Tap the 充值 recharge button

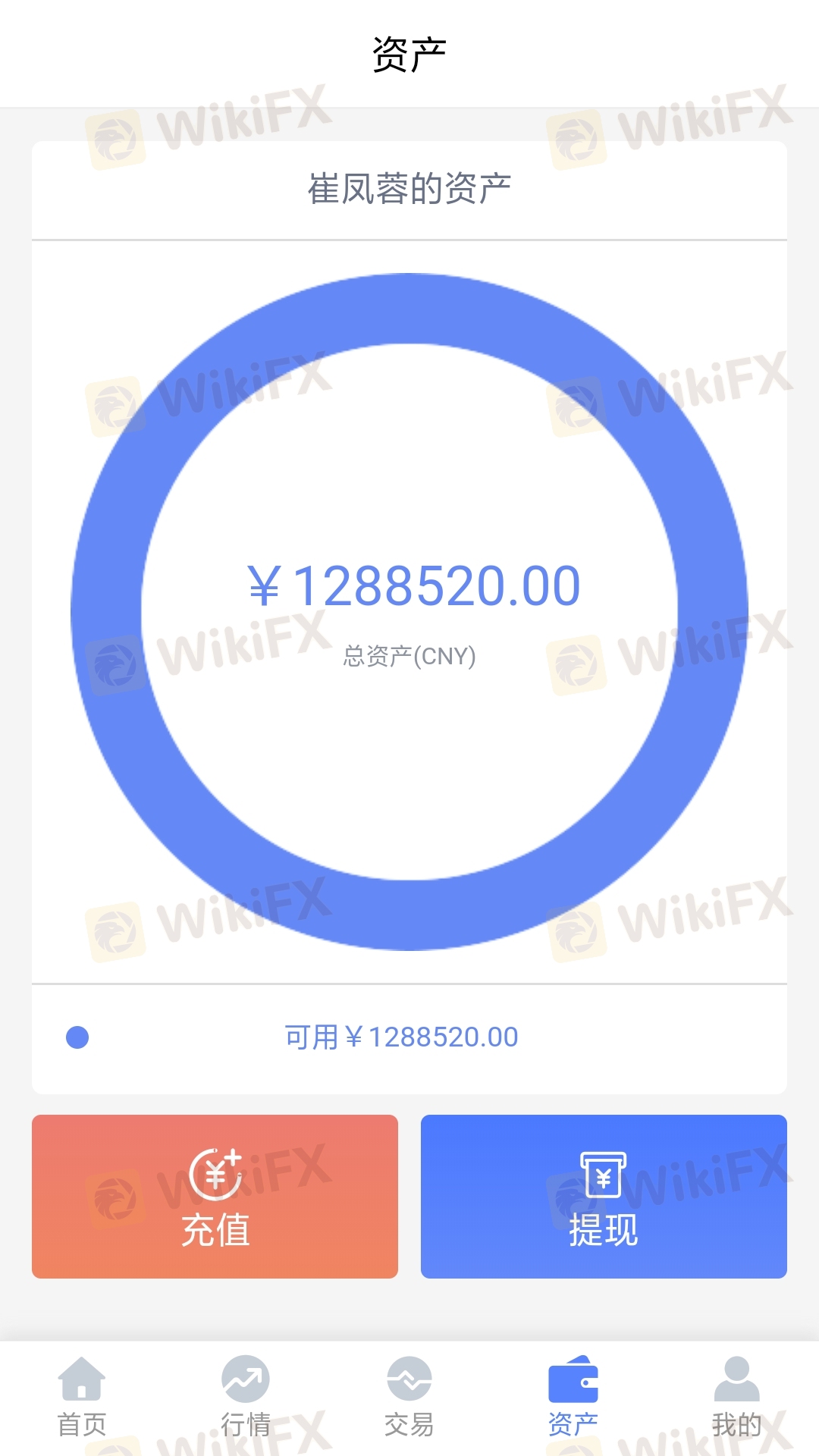coord(215,1196)
